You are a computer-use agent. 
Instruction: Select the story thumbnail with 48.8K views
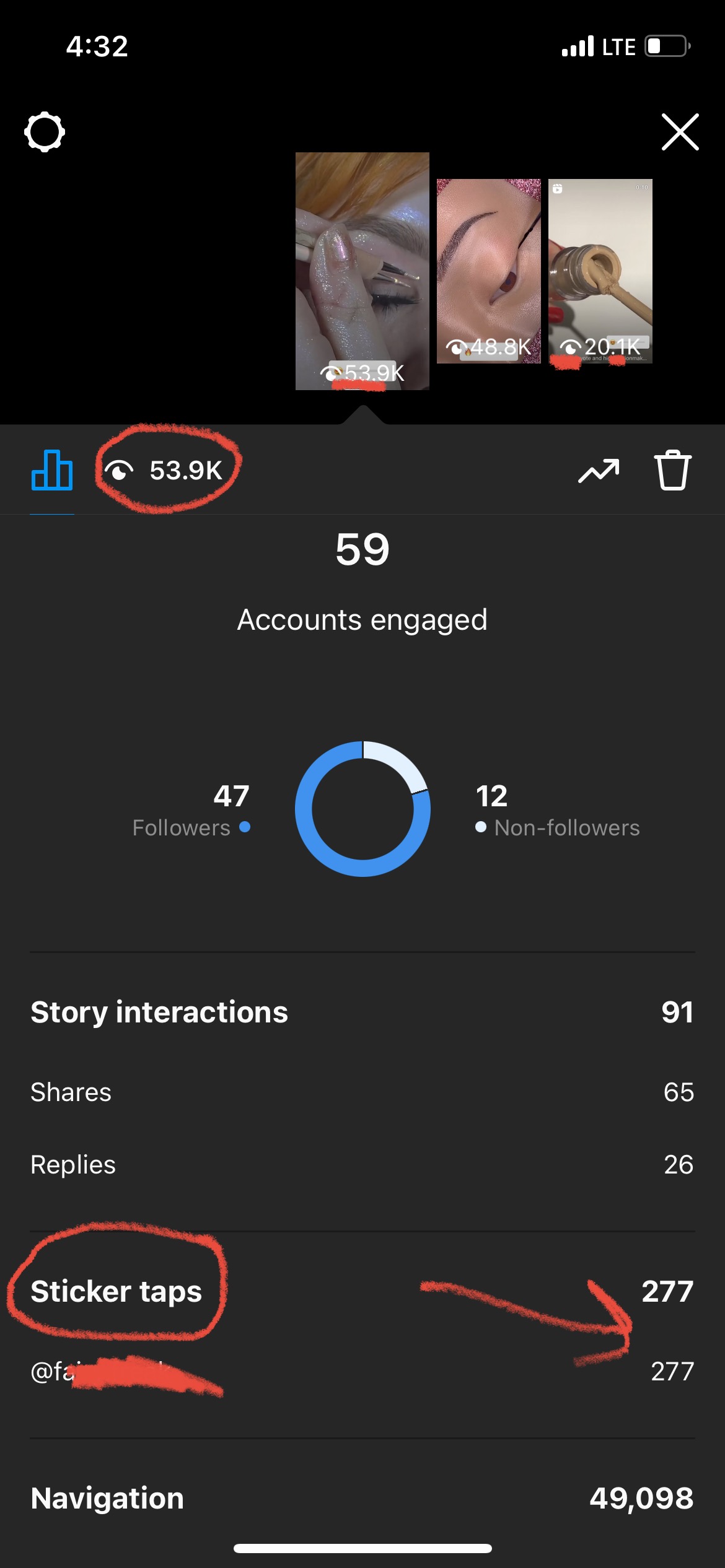[x=489, y=271]
